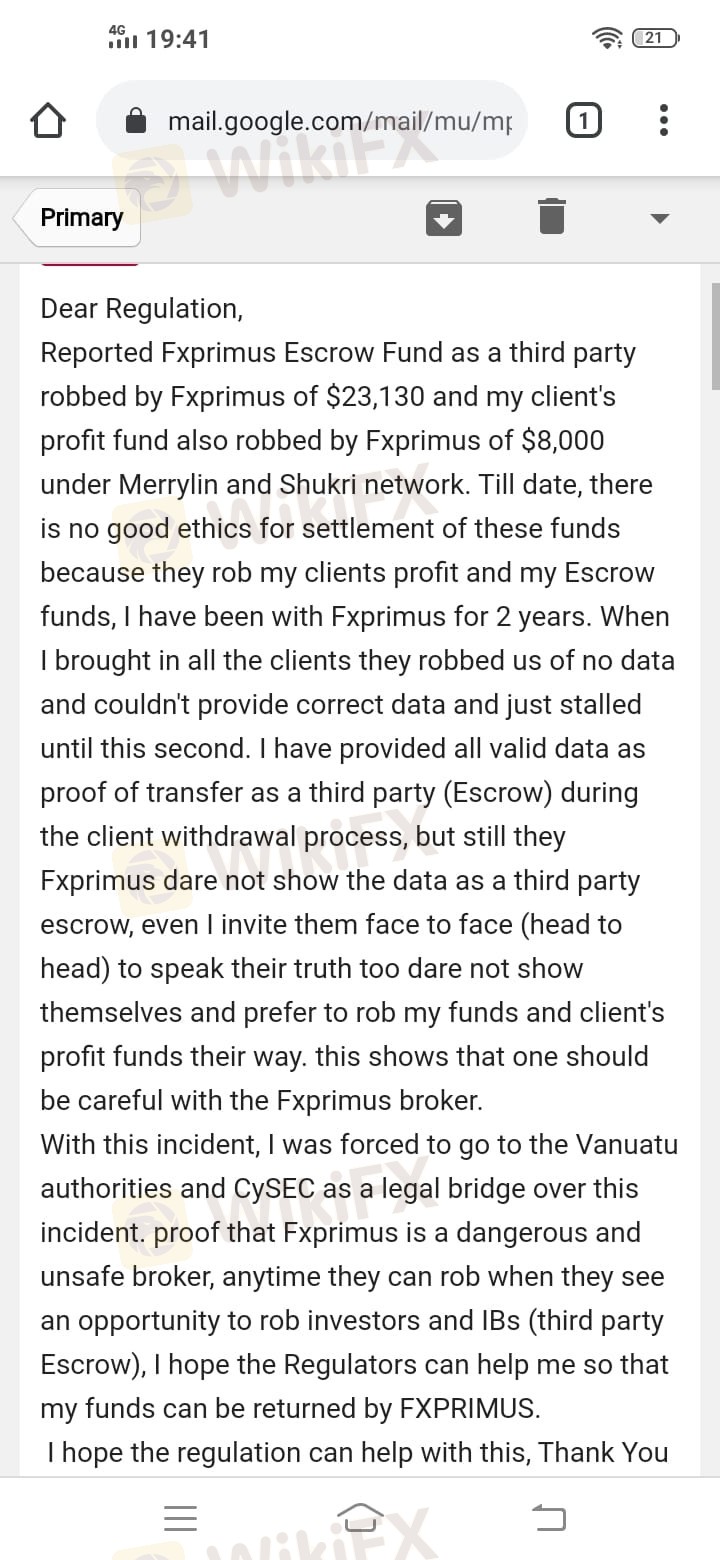Delete this email with the trash icon
The image size is (720, 1560).
551,216
